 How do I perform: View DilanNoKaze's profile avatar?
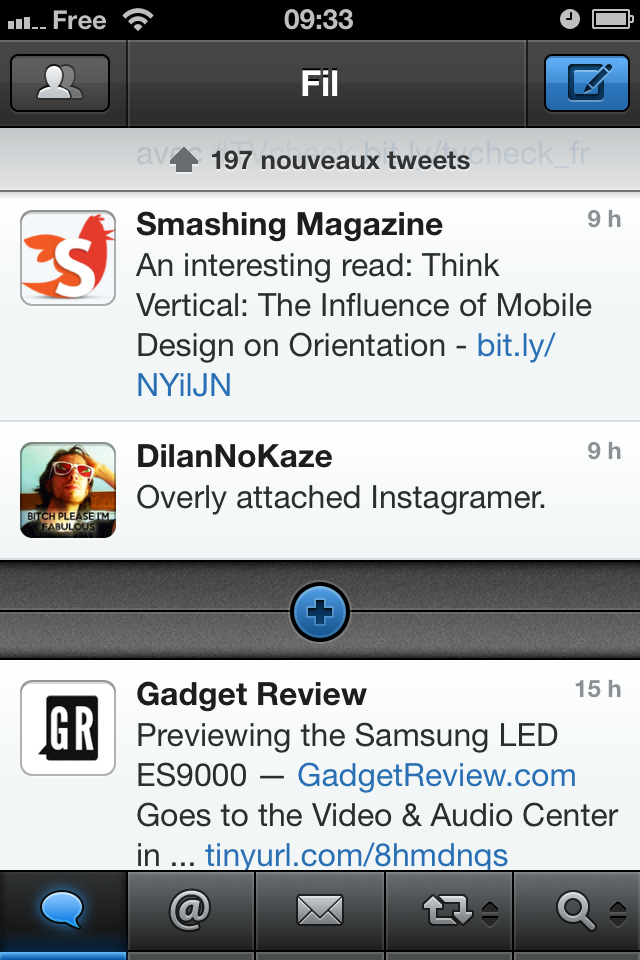pyautogui.click(x=68, y=489)
